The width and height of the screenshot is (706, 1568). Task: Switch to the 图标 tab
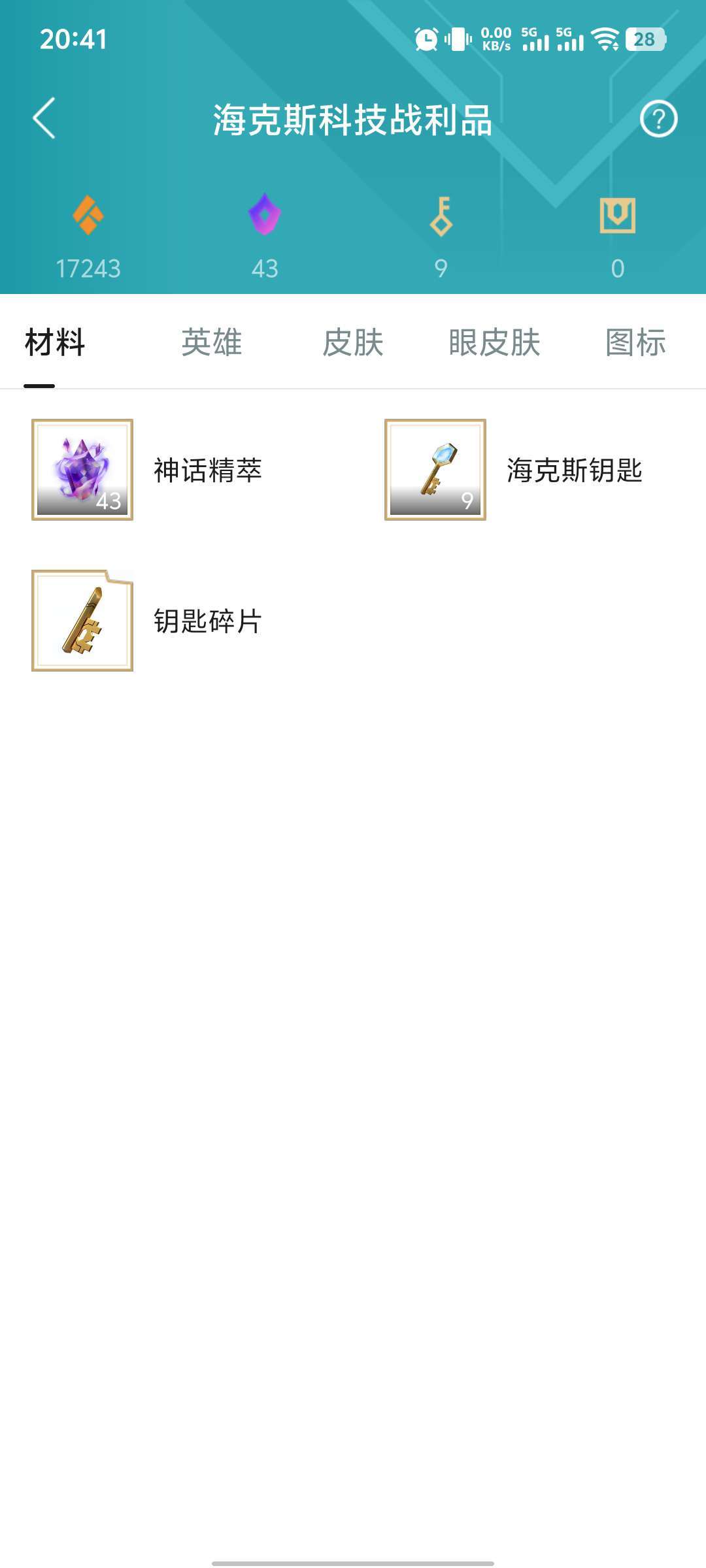pos(635,342)
